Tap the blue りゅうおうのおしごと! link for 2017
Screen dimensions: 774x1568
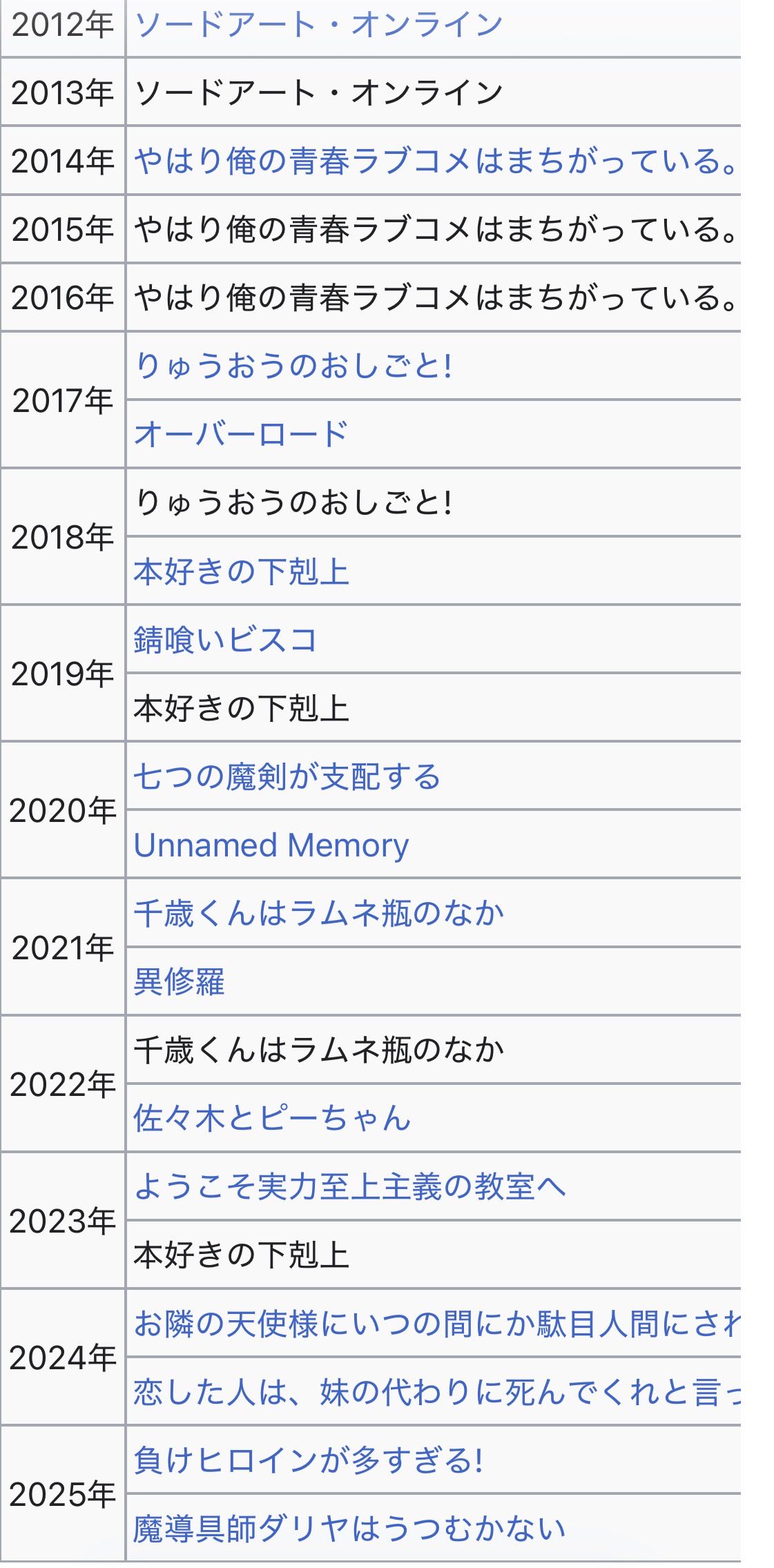tap(293, 366)
